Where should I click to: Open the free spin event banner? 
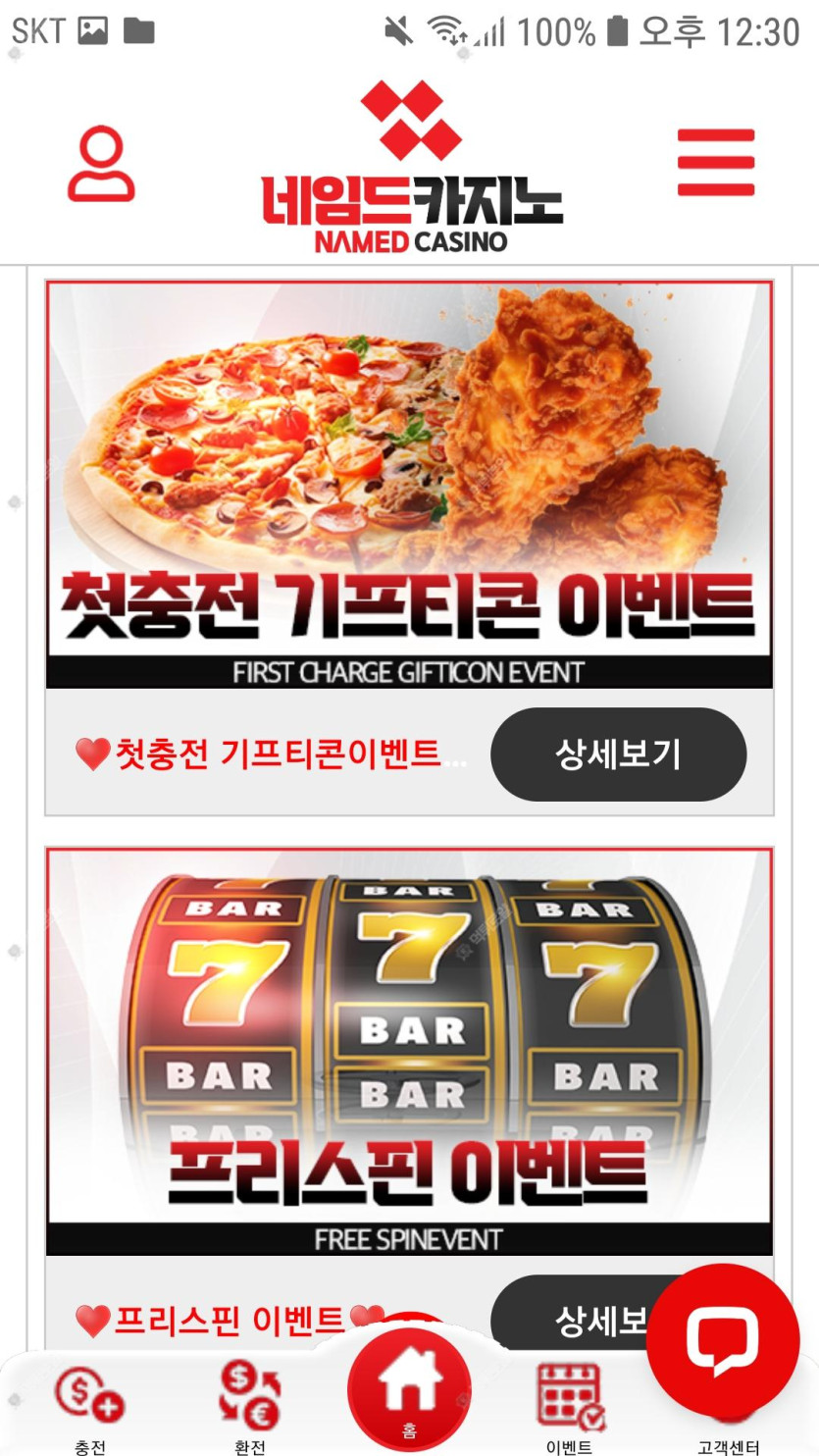pyautogui.click(x=409, y=1050)
